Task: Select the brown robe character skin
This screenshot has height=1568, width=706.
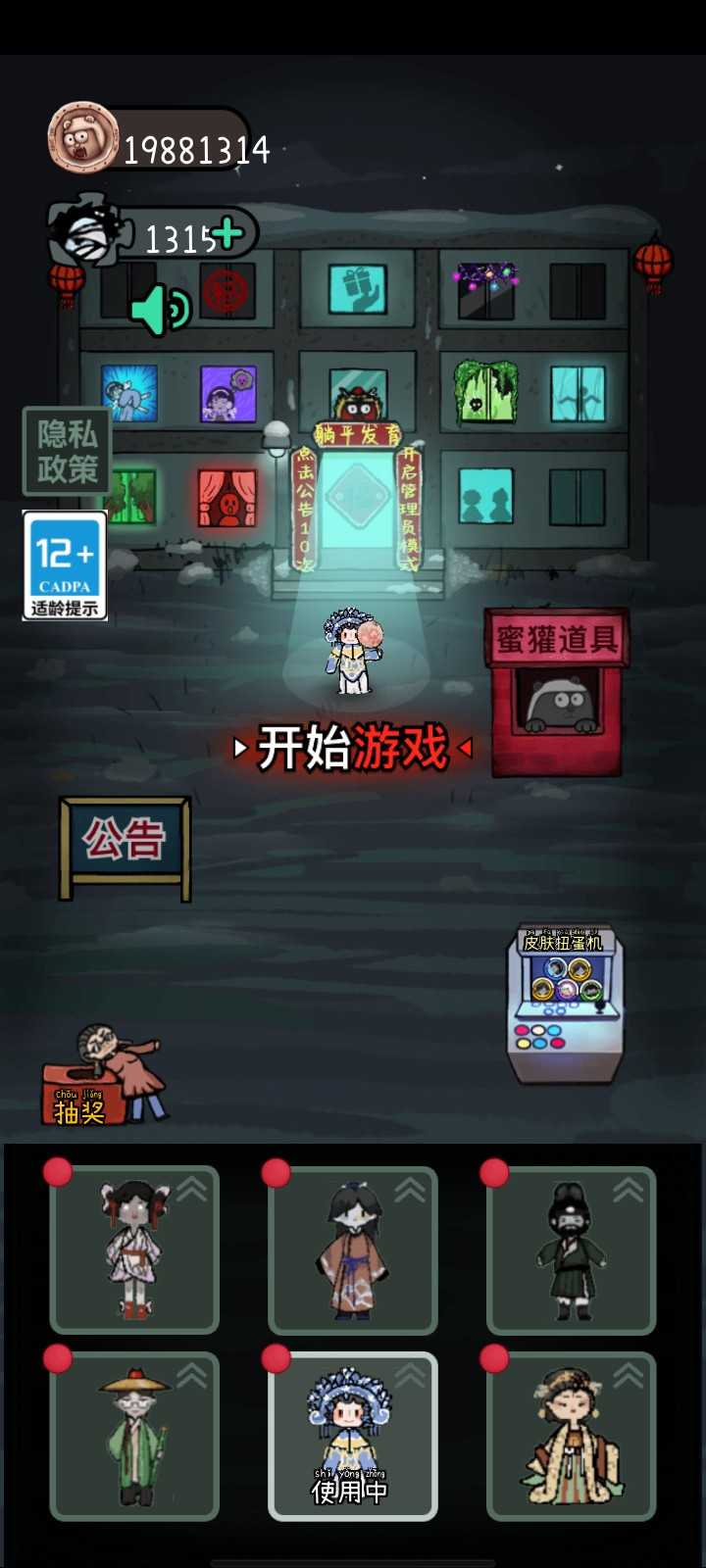Action: tap(353, 1249)
